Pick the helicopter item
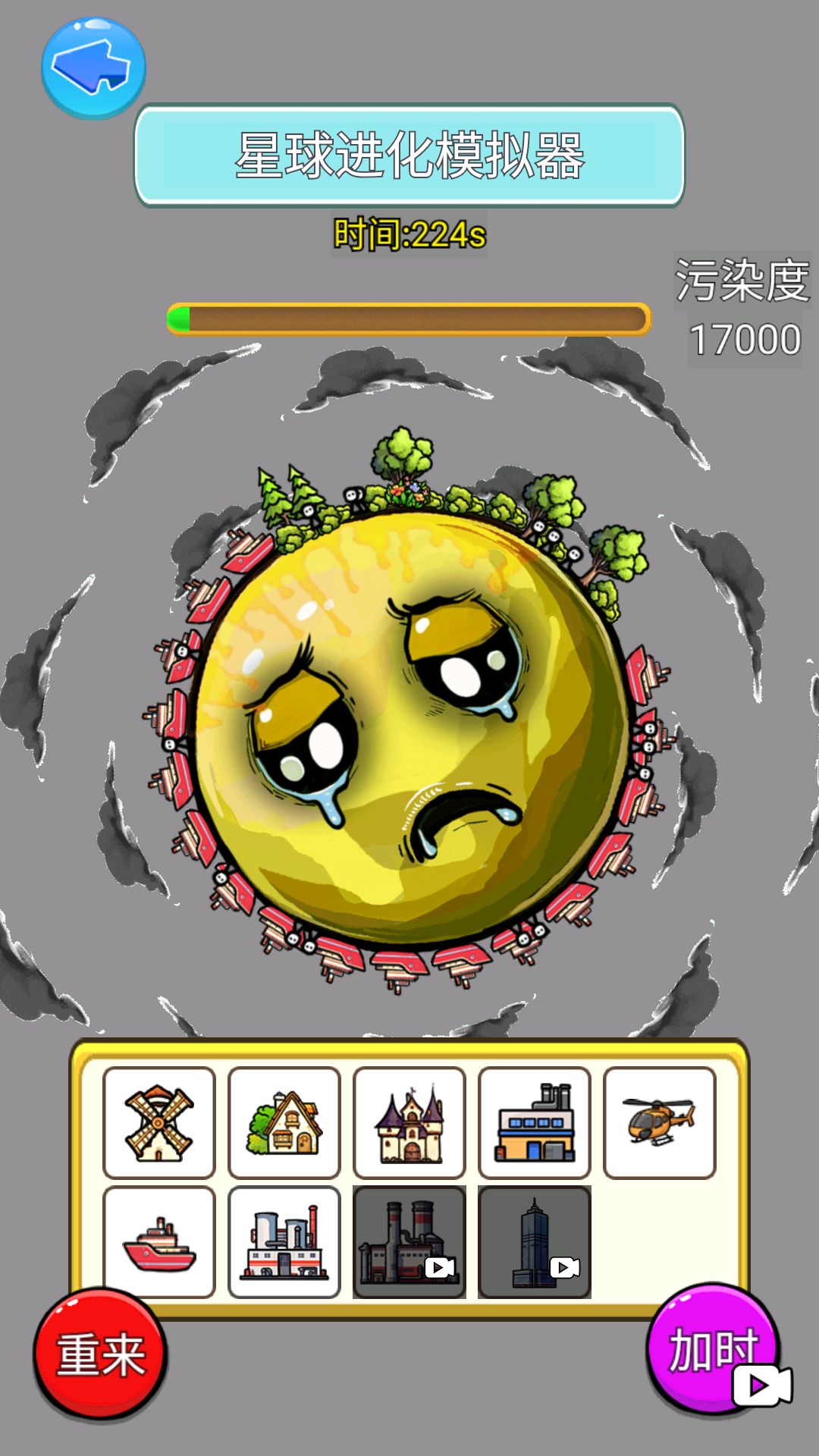Screen dimensions: 819x1456 click(660, 1123)
